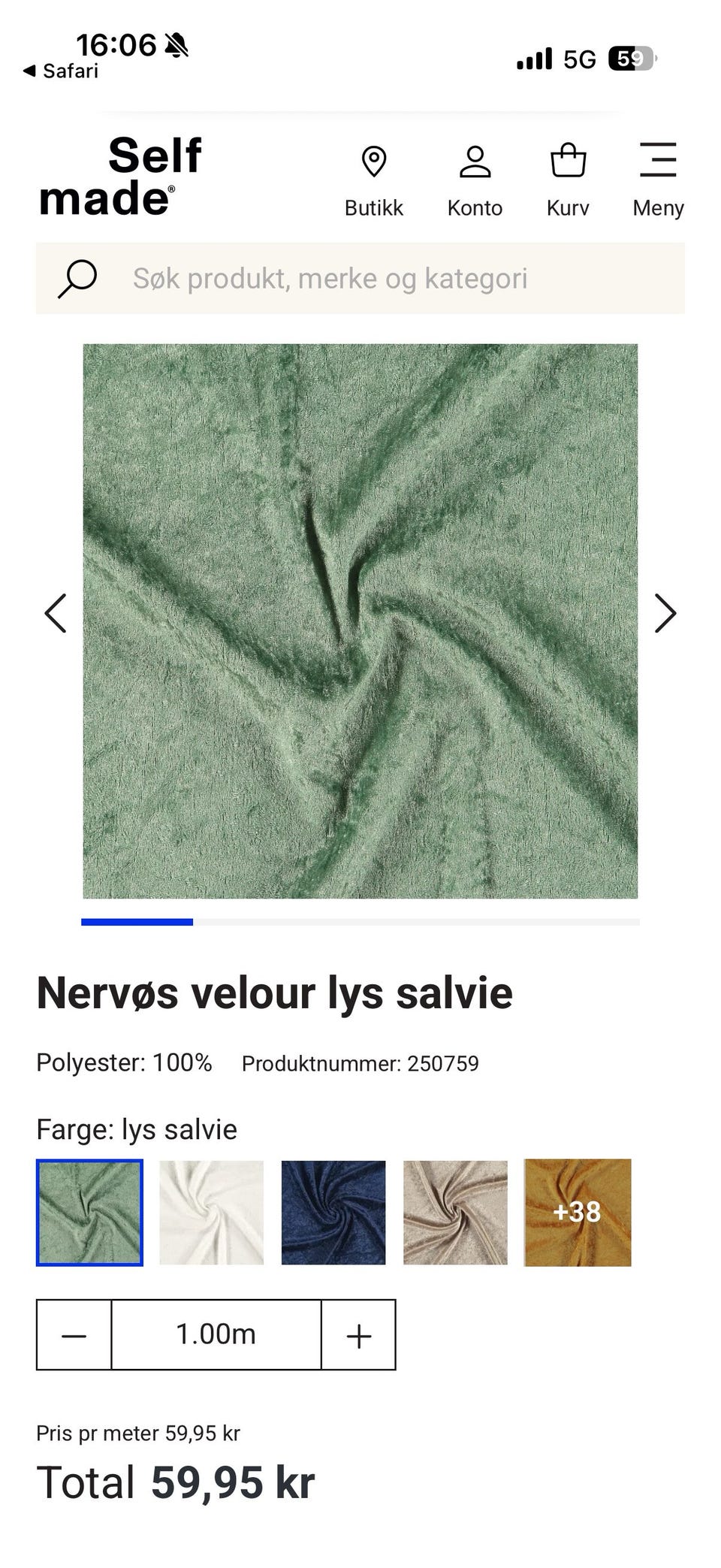The width and height of the screenshot is (721, 1568).
Task: Open the Self made home logo
Action: click(120, 177)
